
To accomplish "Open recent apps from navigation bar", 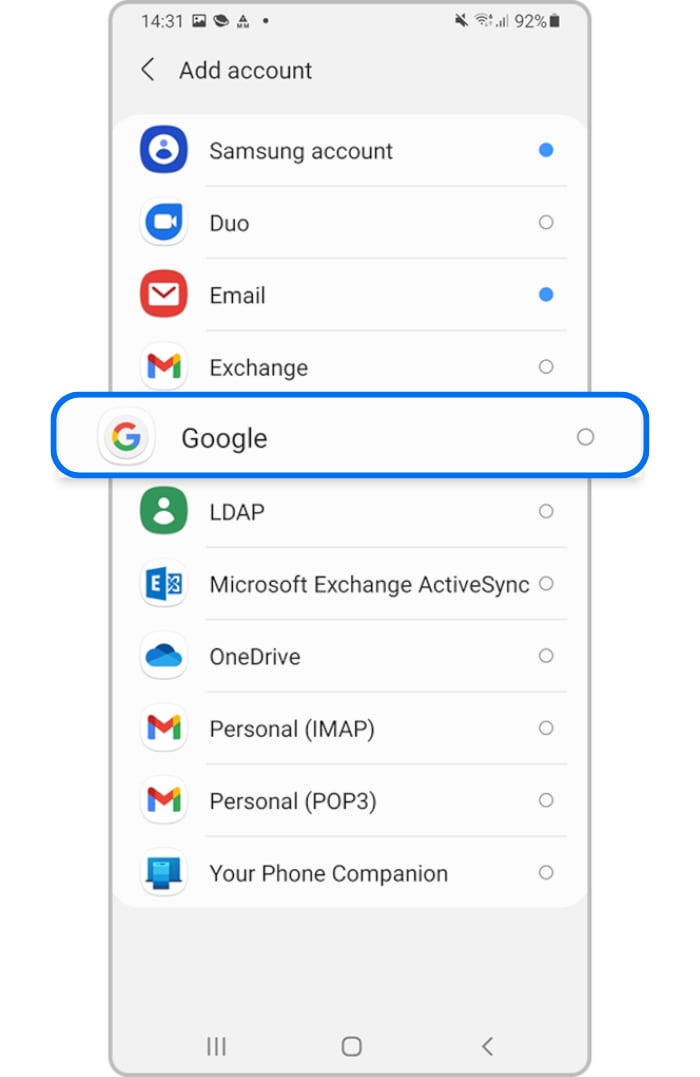I will [216, 1046].
